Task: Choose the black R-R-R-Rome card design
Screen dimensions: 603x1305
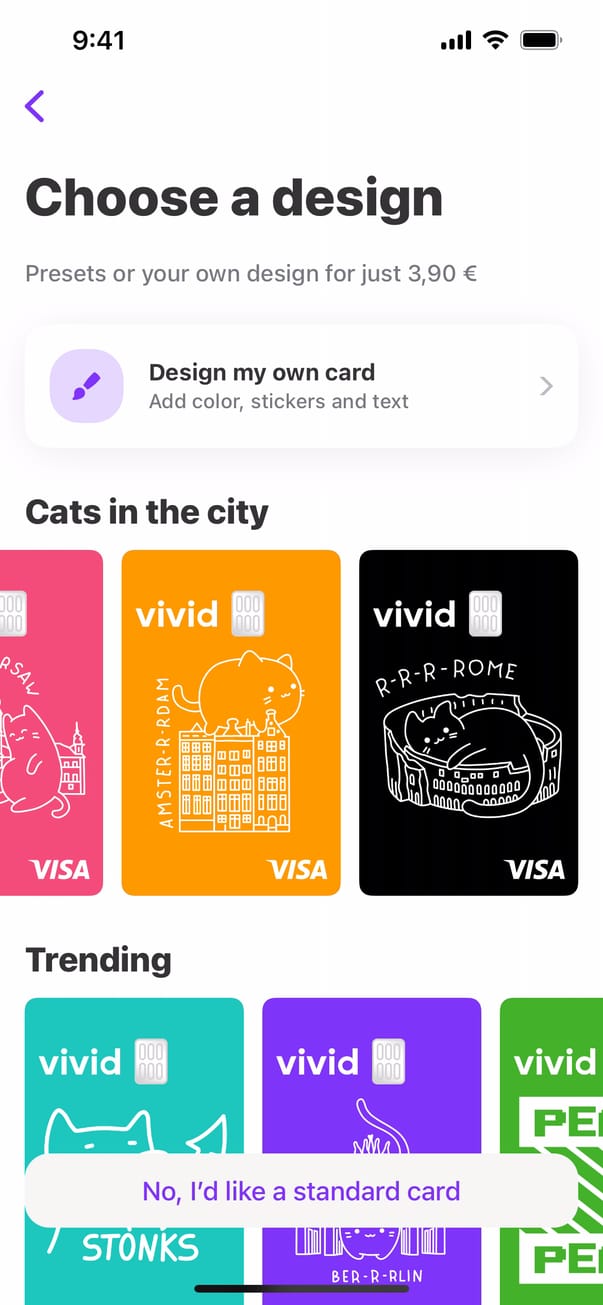Action: [468, 722]
